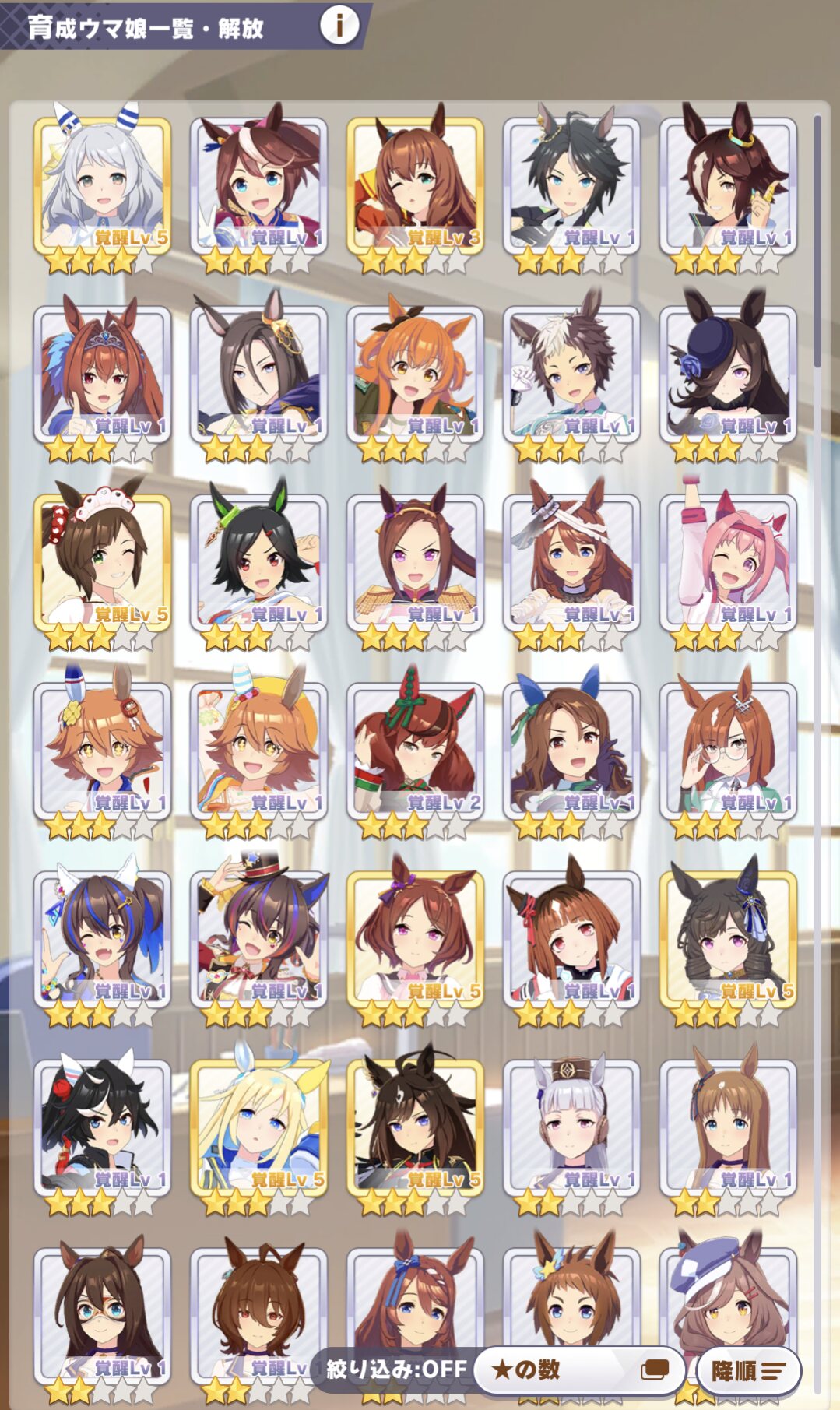Select the black-haired girl with green ear covers

[258, 563]
